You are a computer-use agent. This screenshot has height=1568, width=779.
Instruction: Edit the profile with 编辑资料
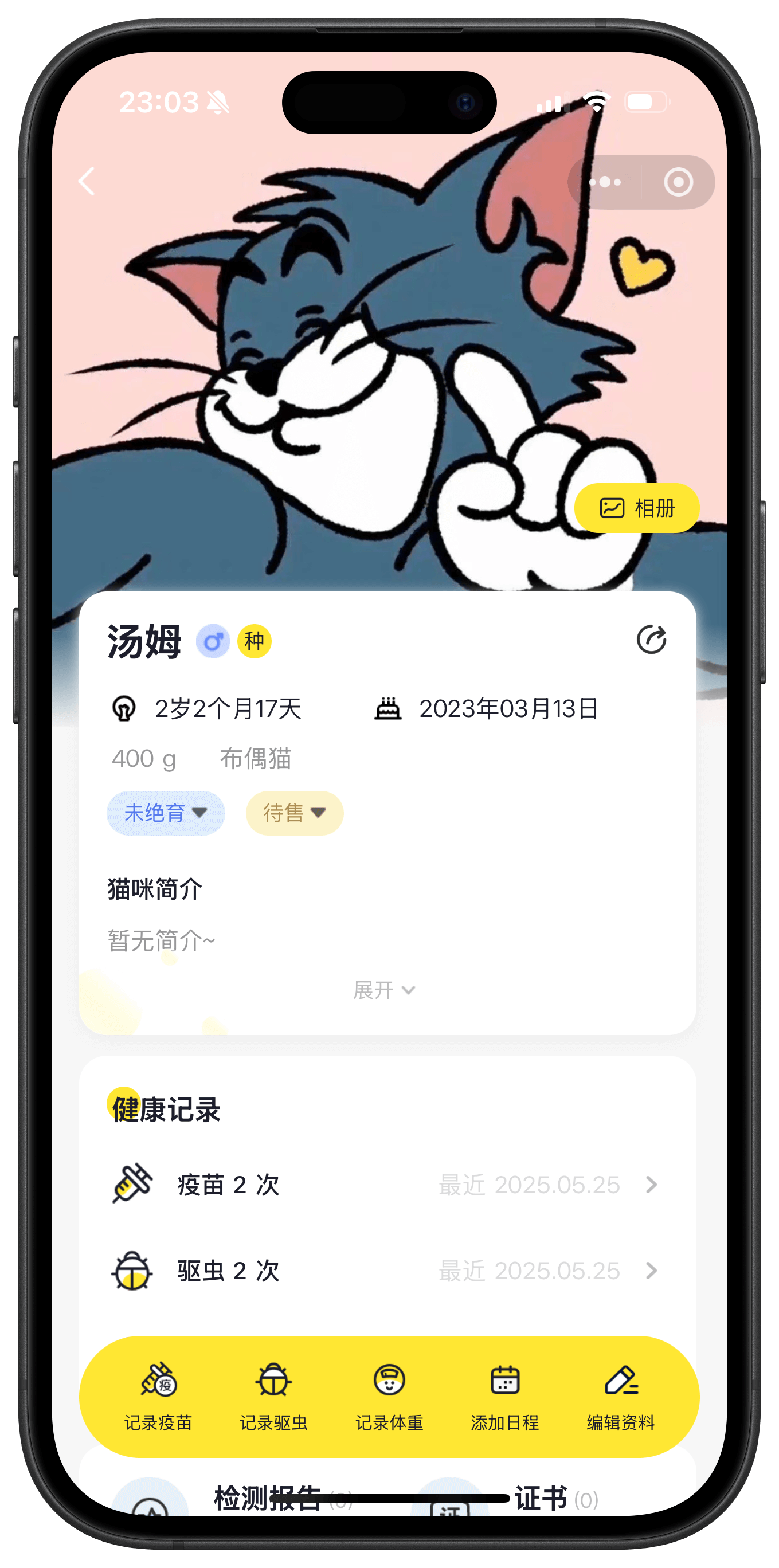(x=621, y=1396)
